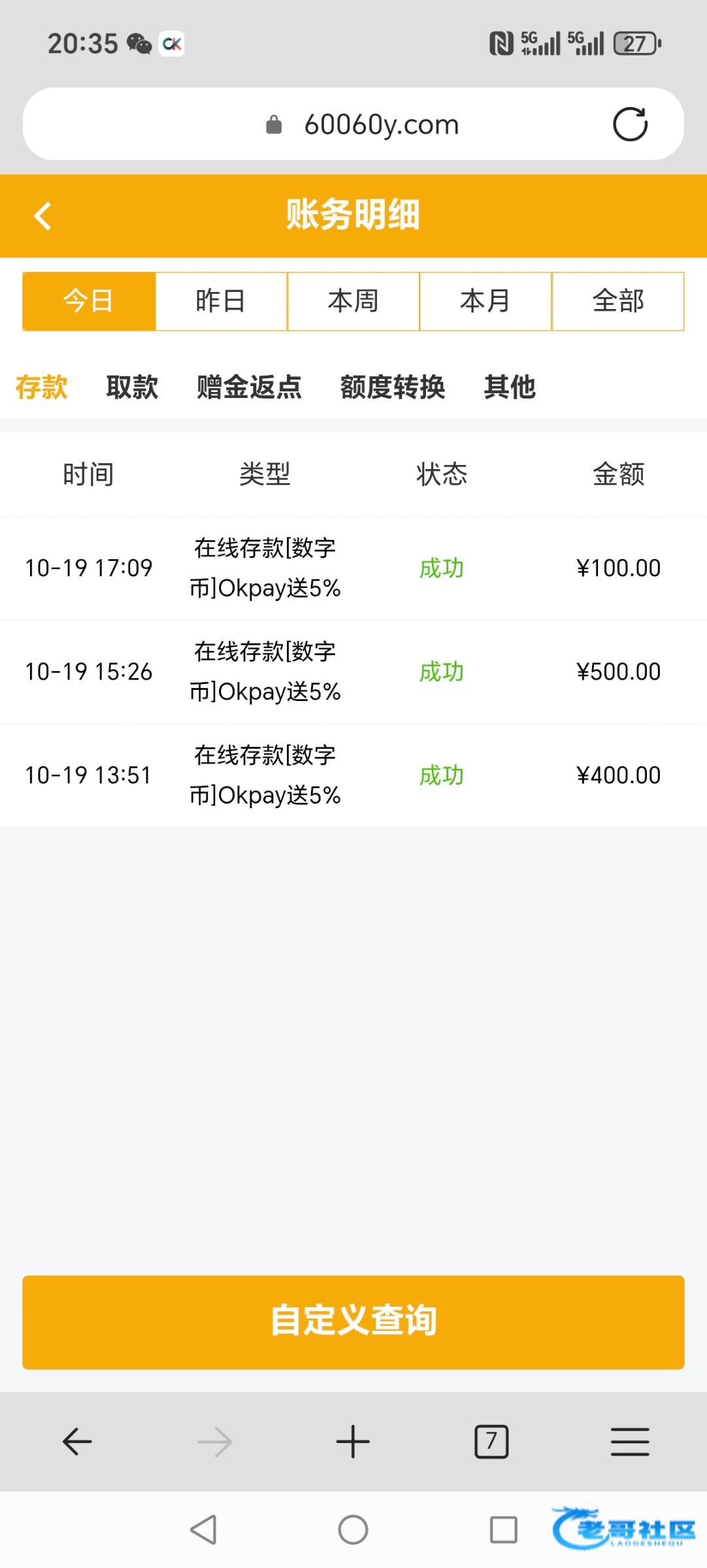Select the 存款 category
This screenshot has width=707, height=1568.
(41, 387)
